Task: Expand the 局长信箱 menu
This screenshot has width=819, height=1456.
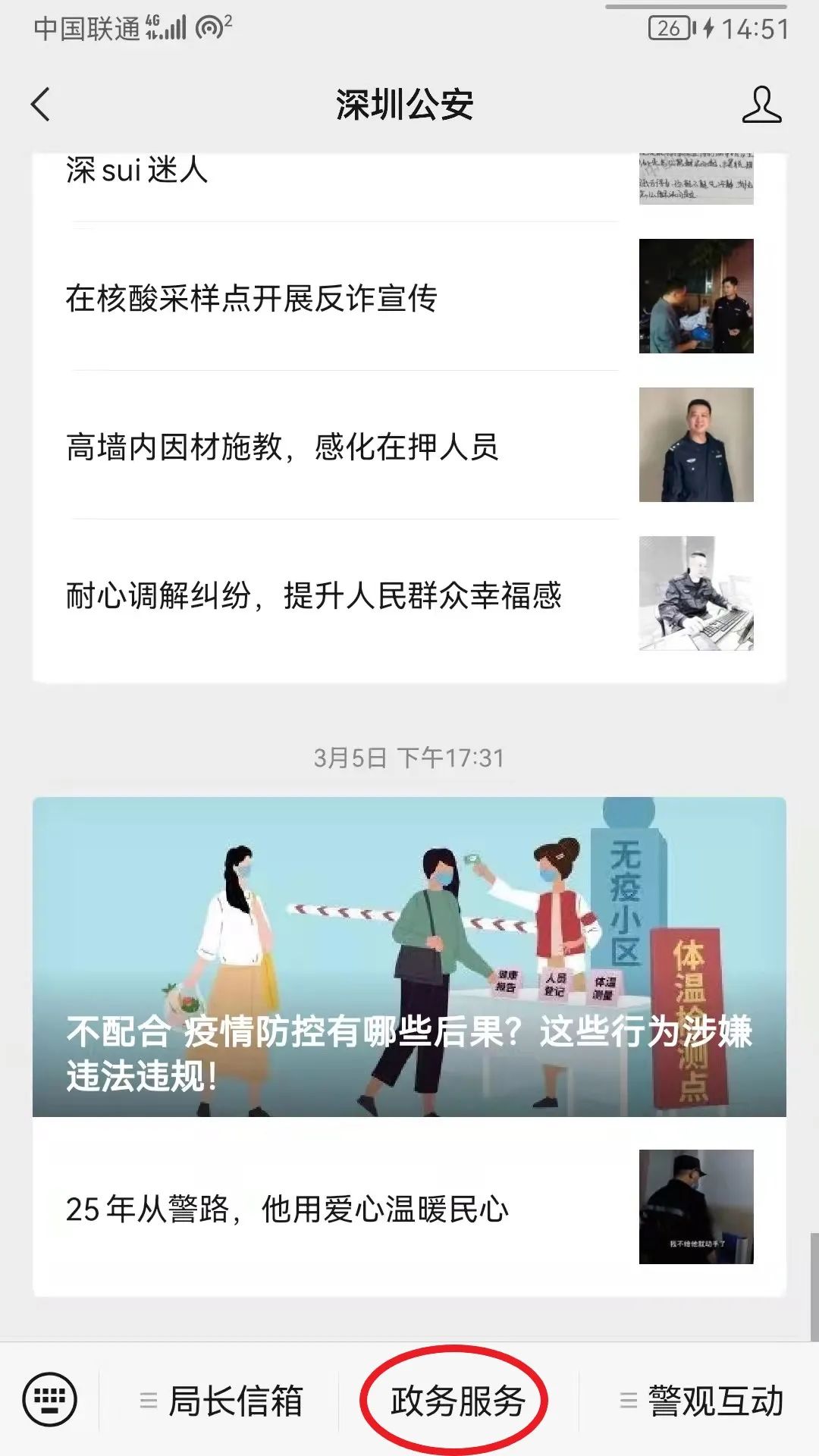Action: click(221, 1401)
